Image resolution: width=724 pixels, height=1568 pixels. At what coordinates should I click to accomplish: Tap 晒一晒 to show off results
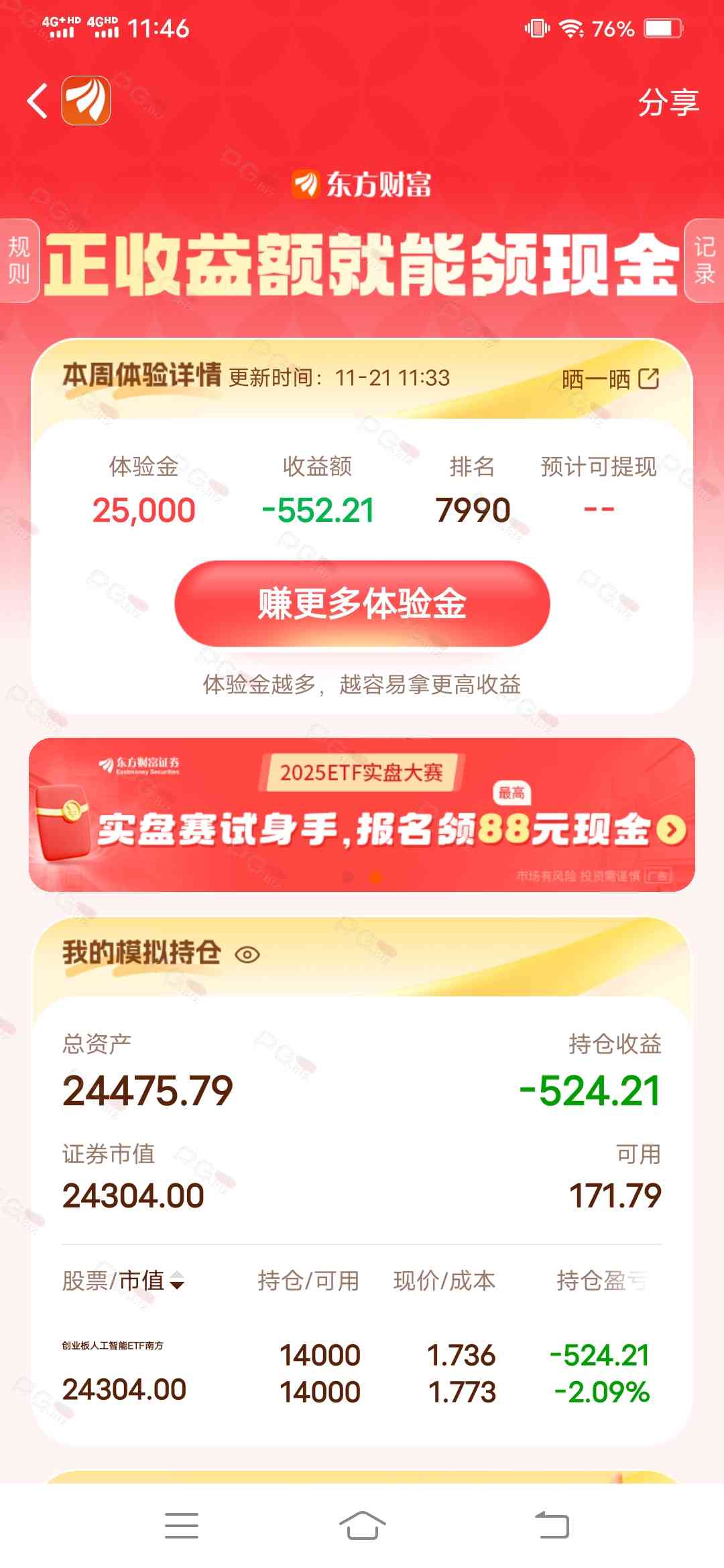[x=610, y=379]
